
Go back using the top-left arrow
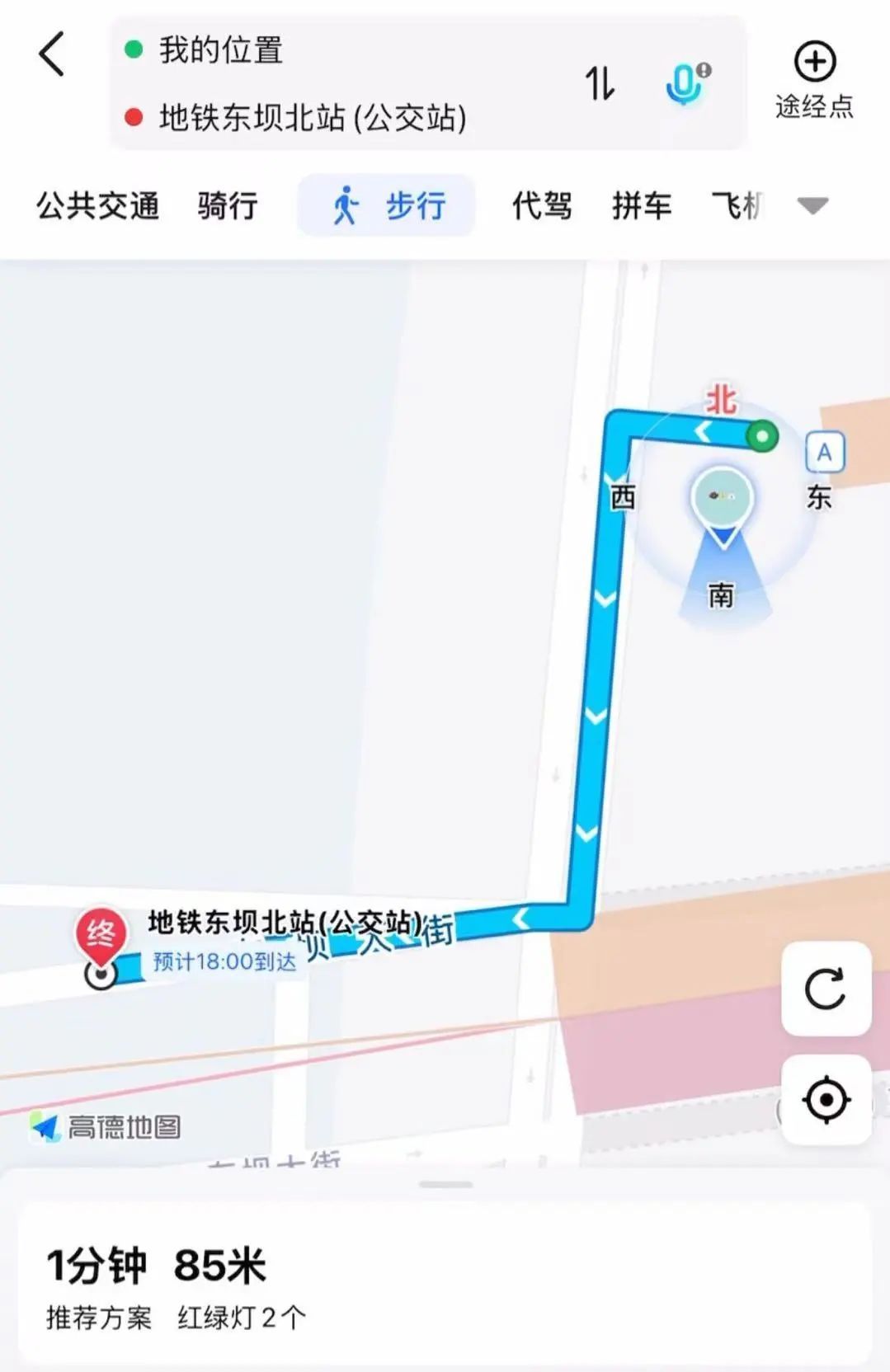[x=52, y=54]
